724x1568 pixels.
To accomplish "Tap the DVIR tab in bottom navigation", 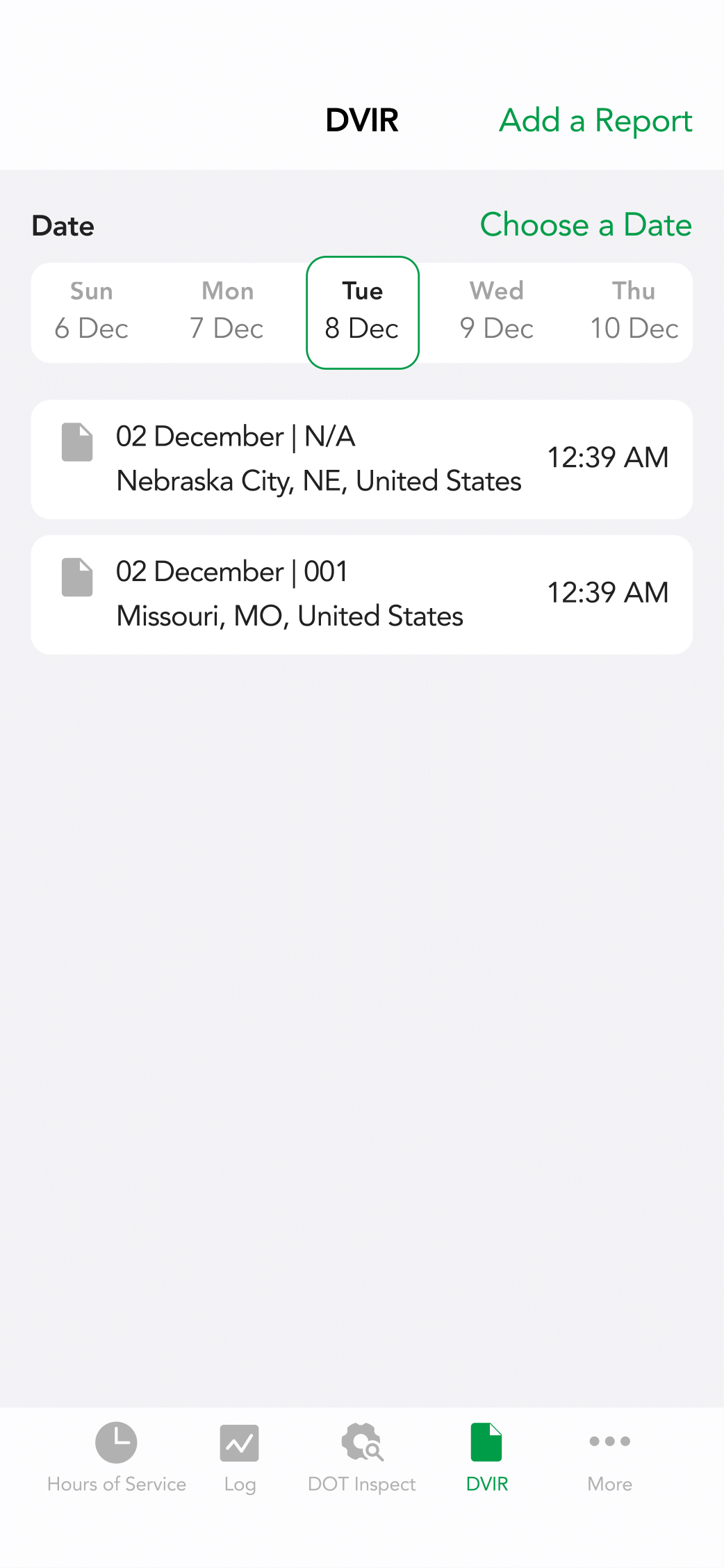I will (x=486, y=1457).
